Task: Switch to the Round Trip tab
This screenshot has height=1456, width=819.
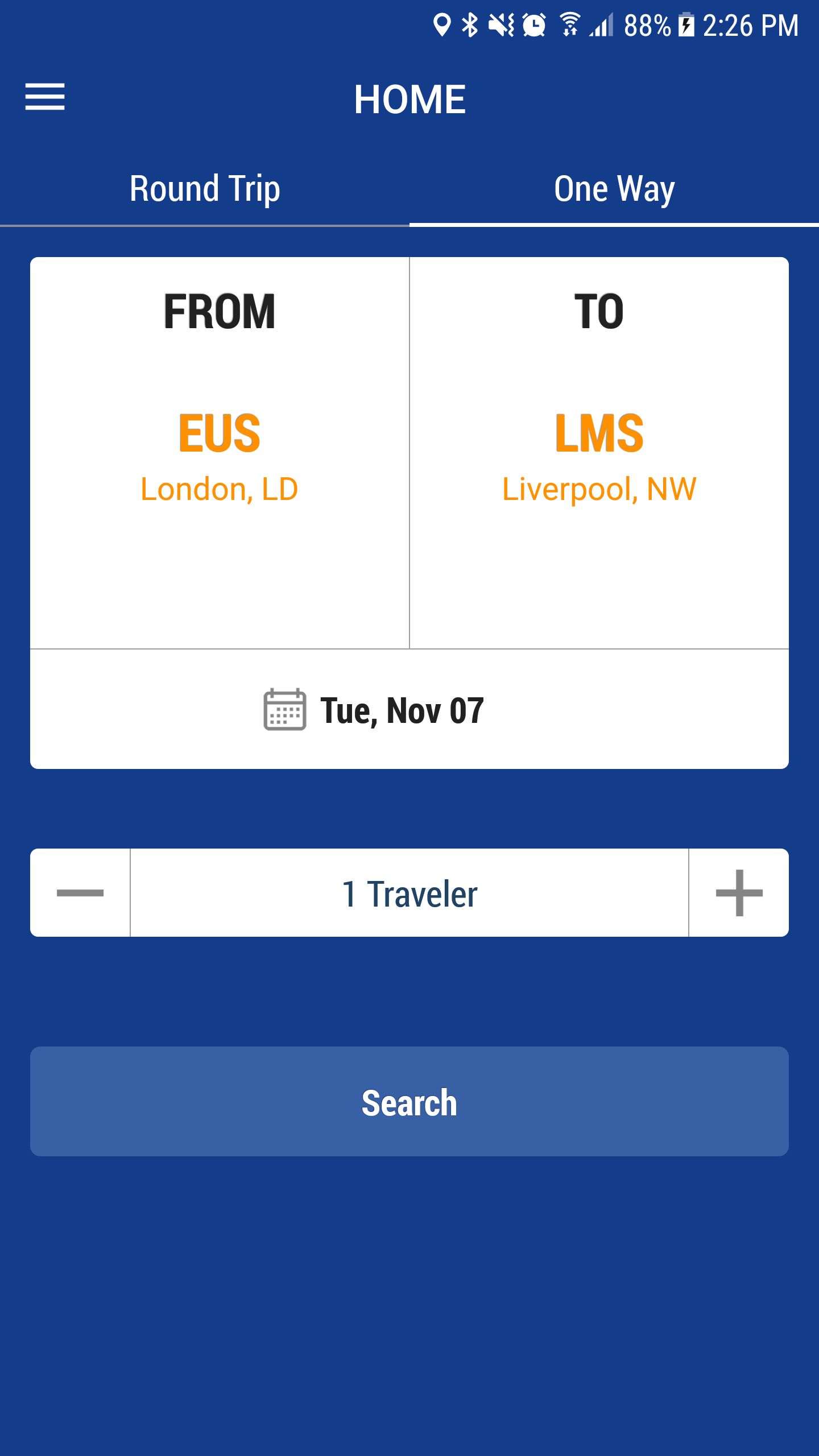Action: (205, 189)
